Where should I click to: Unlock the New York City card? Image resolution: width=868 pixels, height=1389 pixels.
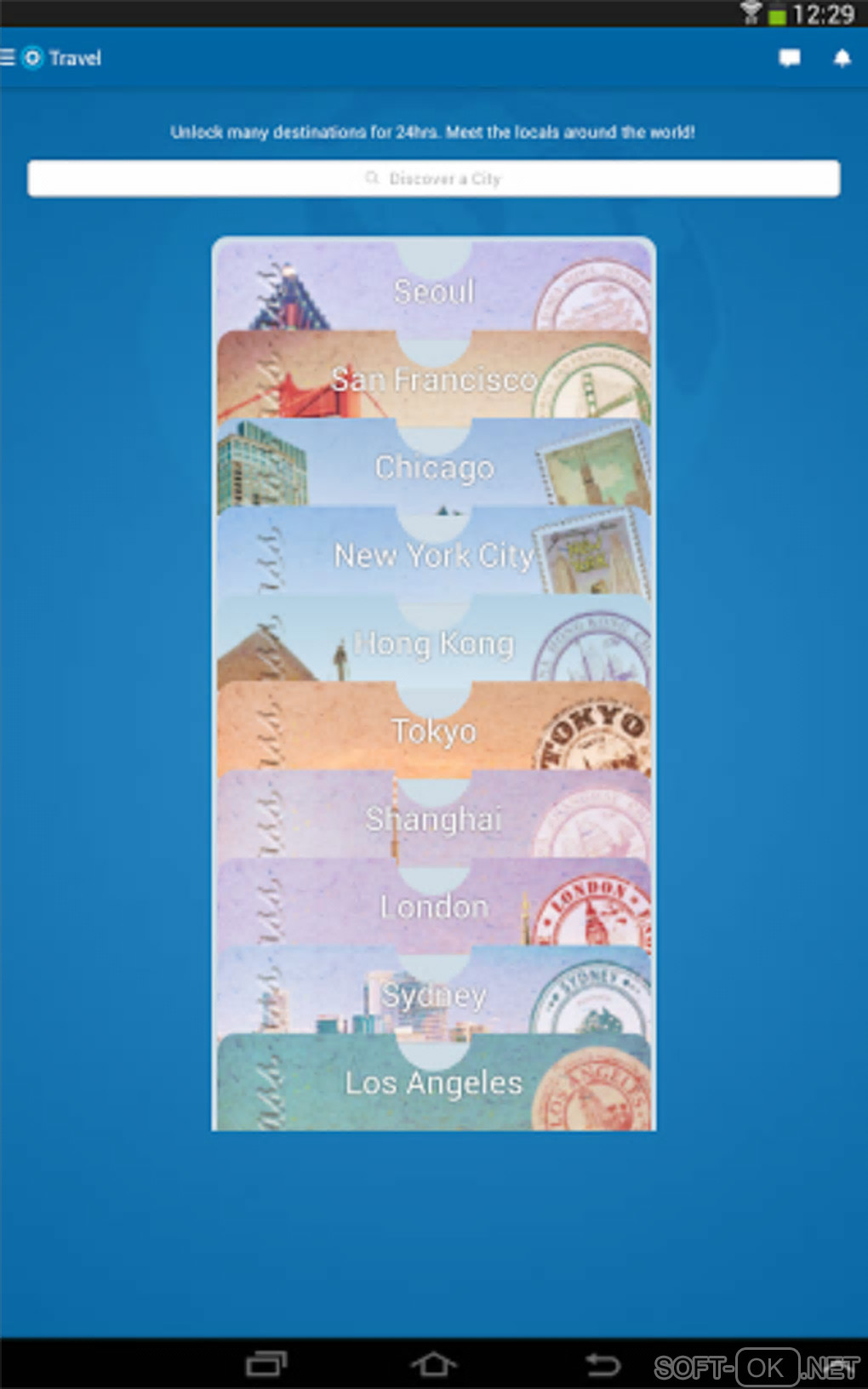433,557
